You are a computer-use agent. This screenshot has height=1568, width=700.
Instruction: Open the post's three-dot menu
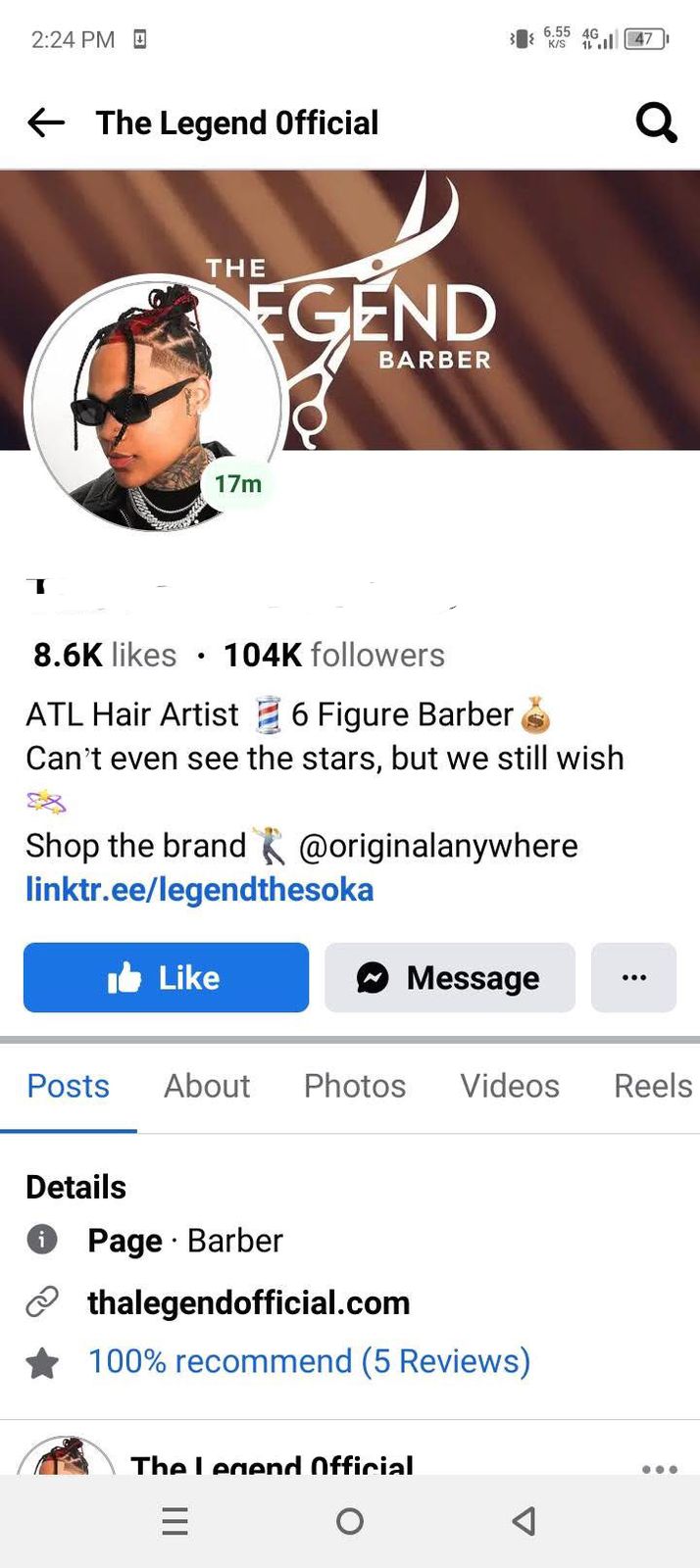pyautogui.click(x=659, y=1468)
